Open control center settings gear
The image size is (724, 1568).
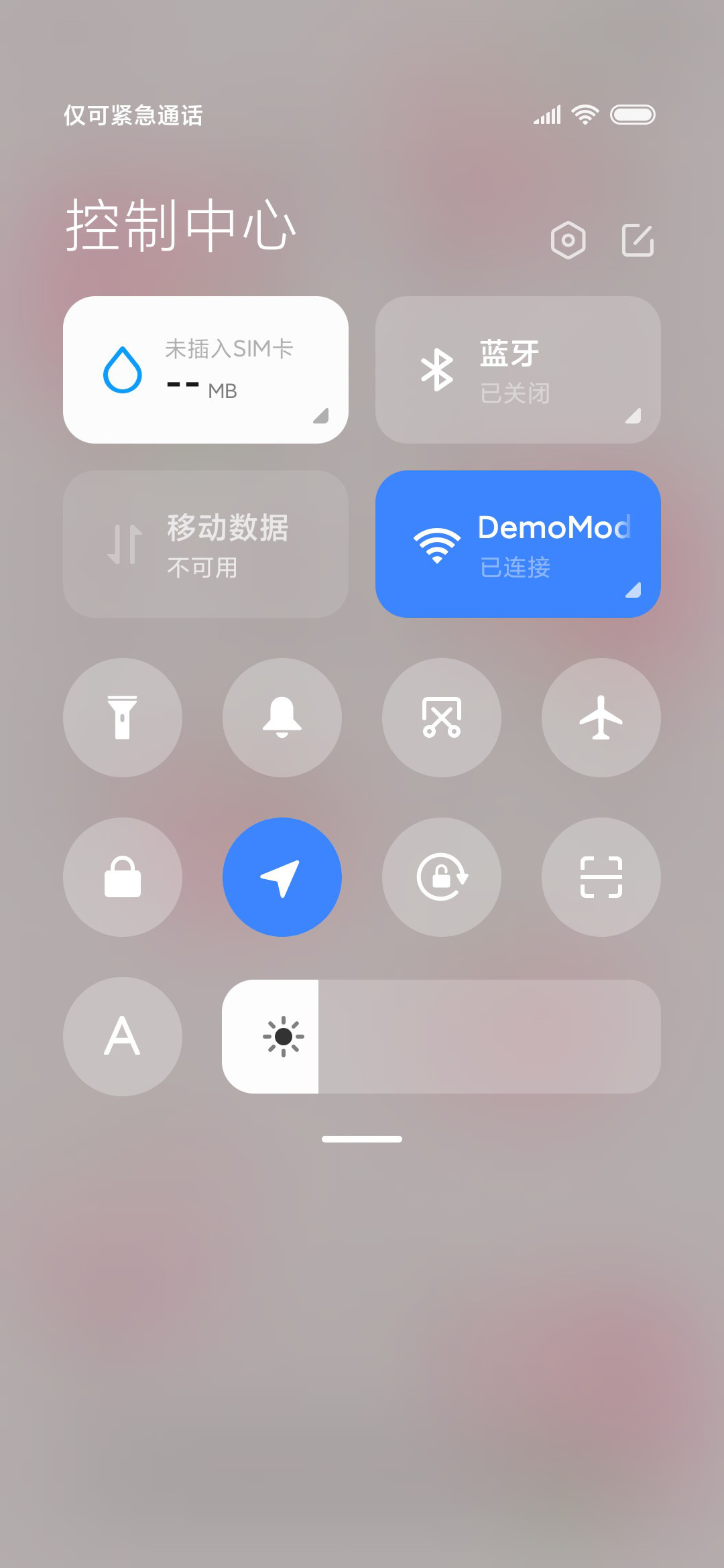pyautogui.click(x=568, y=240)
